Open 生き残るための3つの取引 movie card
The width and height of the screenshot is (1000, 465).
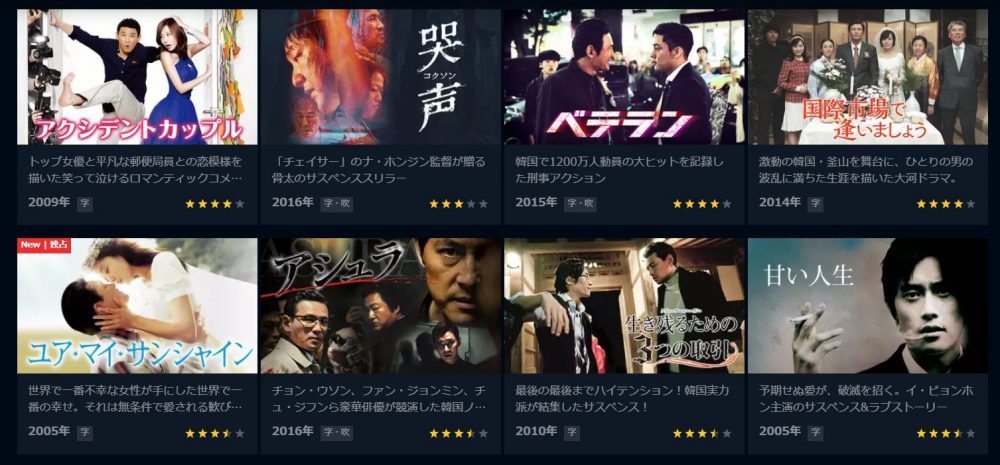tap(624, 306)
